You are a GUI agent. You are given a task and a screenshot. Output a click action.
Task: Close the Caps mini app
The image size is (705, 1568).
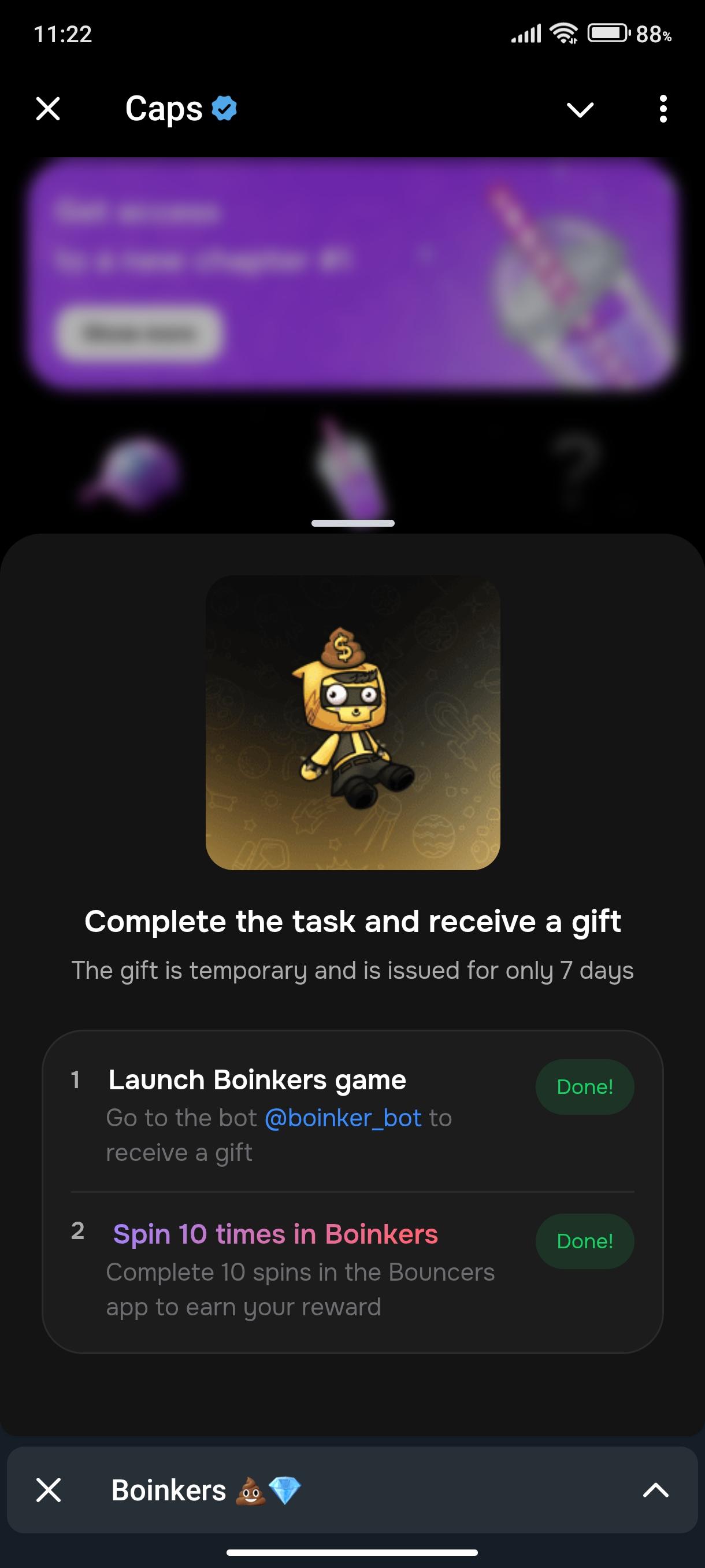click(x=48, y=110)
